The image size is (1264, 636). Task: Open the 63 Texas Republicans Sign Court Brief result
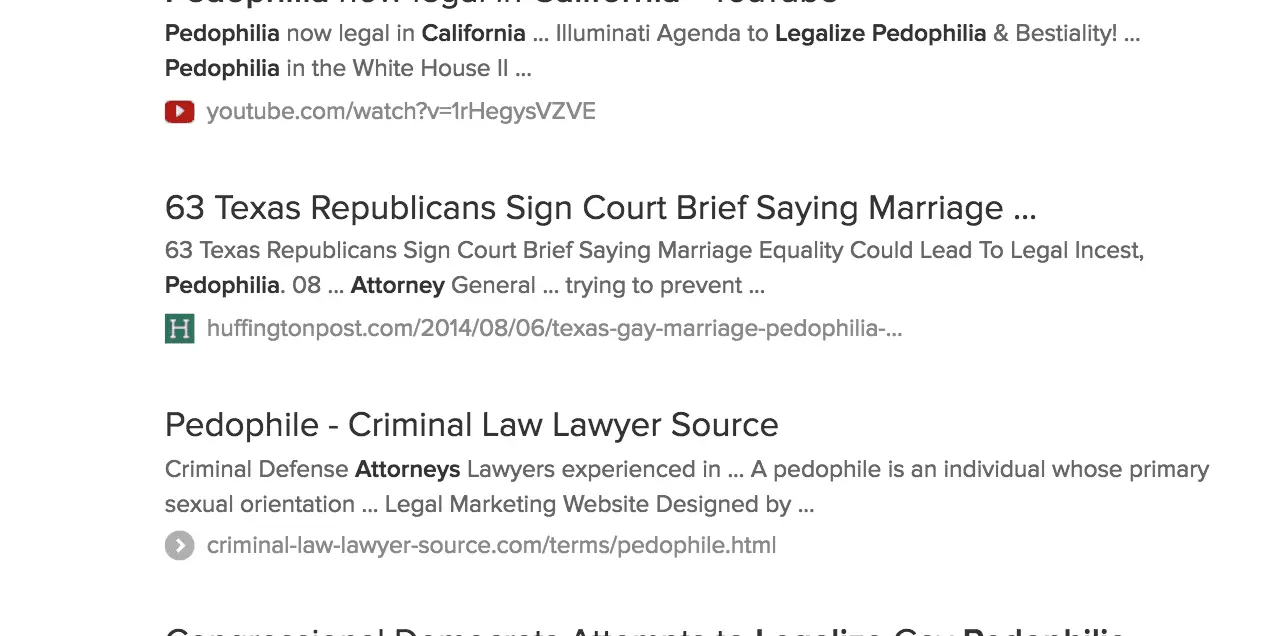tap(600, 208)
